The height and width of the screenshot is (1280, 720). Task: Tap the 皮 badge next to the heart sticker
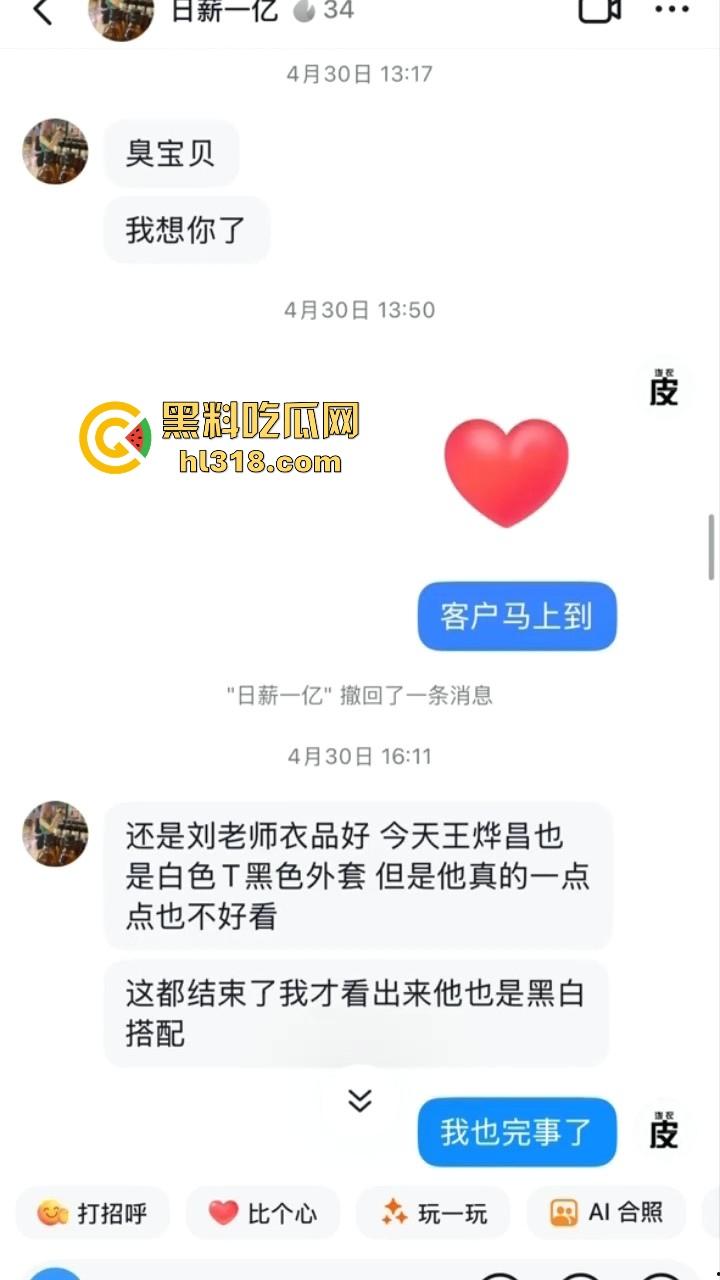(x=663, y=388)
